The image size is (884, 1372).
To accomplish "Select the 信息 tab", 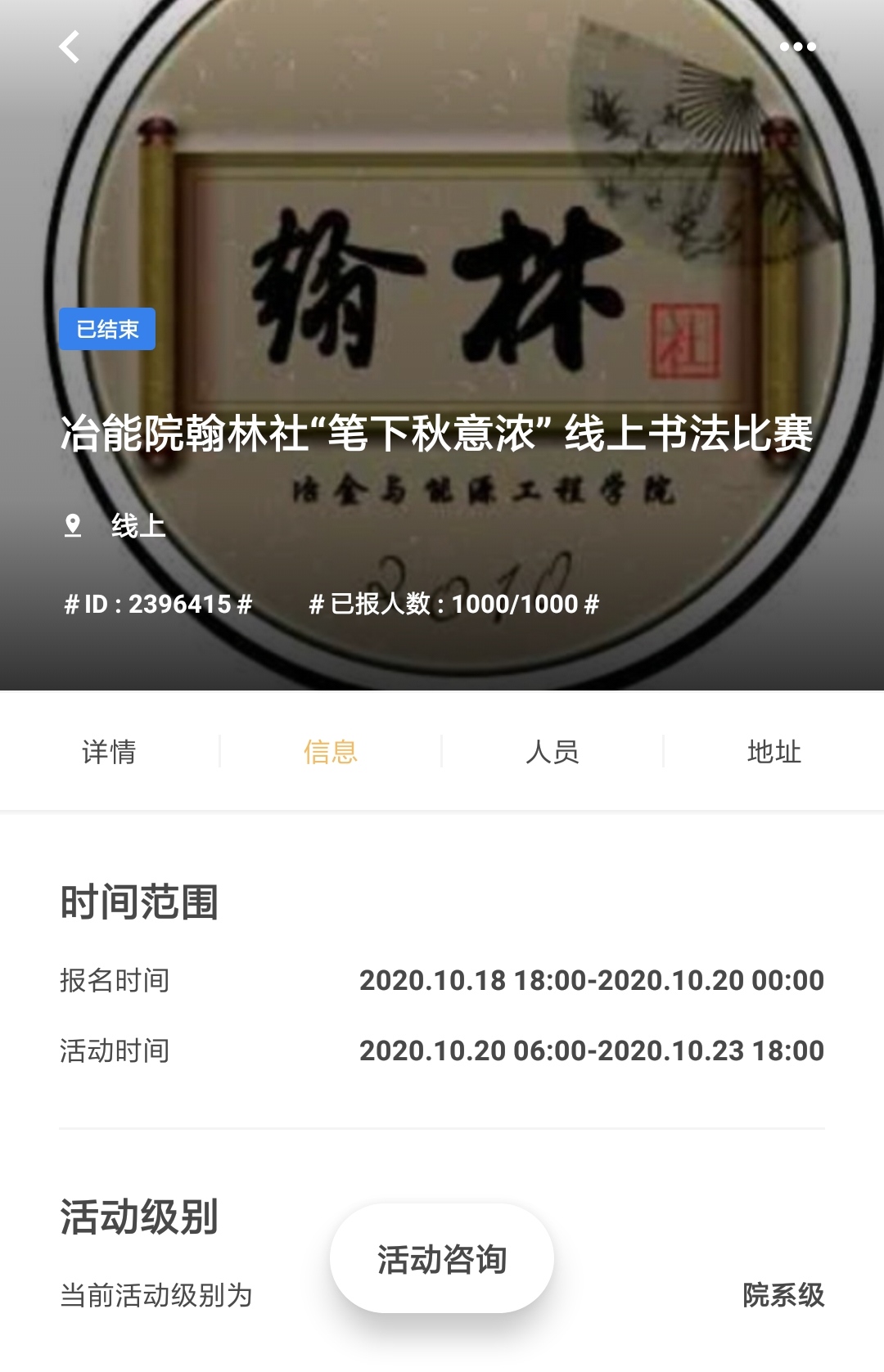I will coord(331,751).
